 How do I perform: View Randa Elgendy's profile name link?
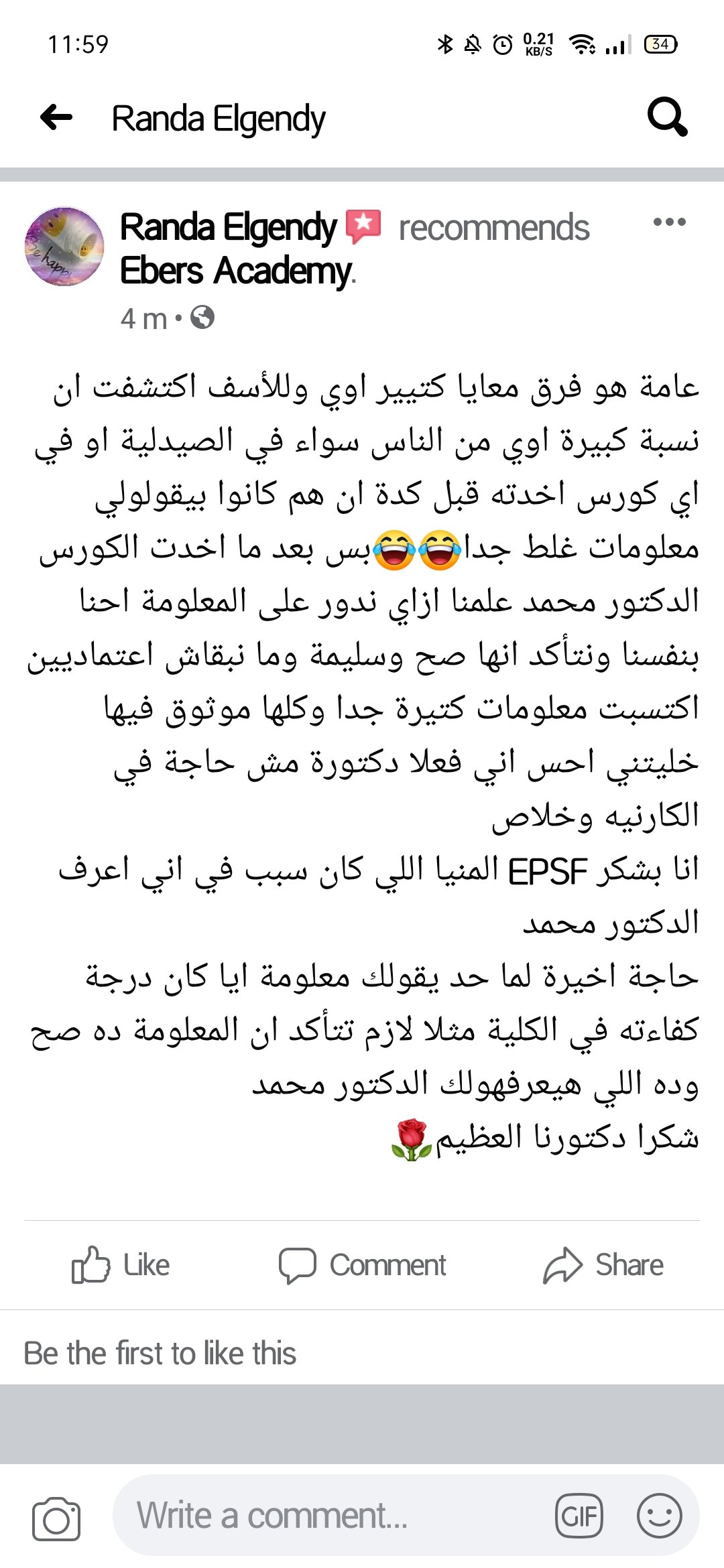[228, 228]
